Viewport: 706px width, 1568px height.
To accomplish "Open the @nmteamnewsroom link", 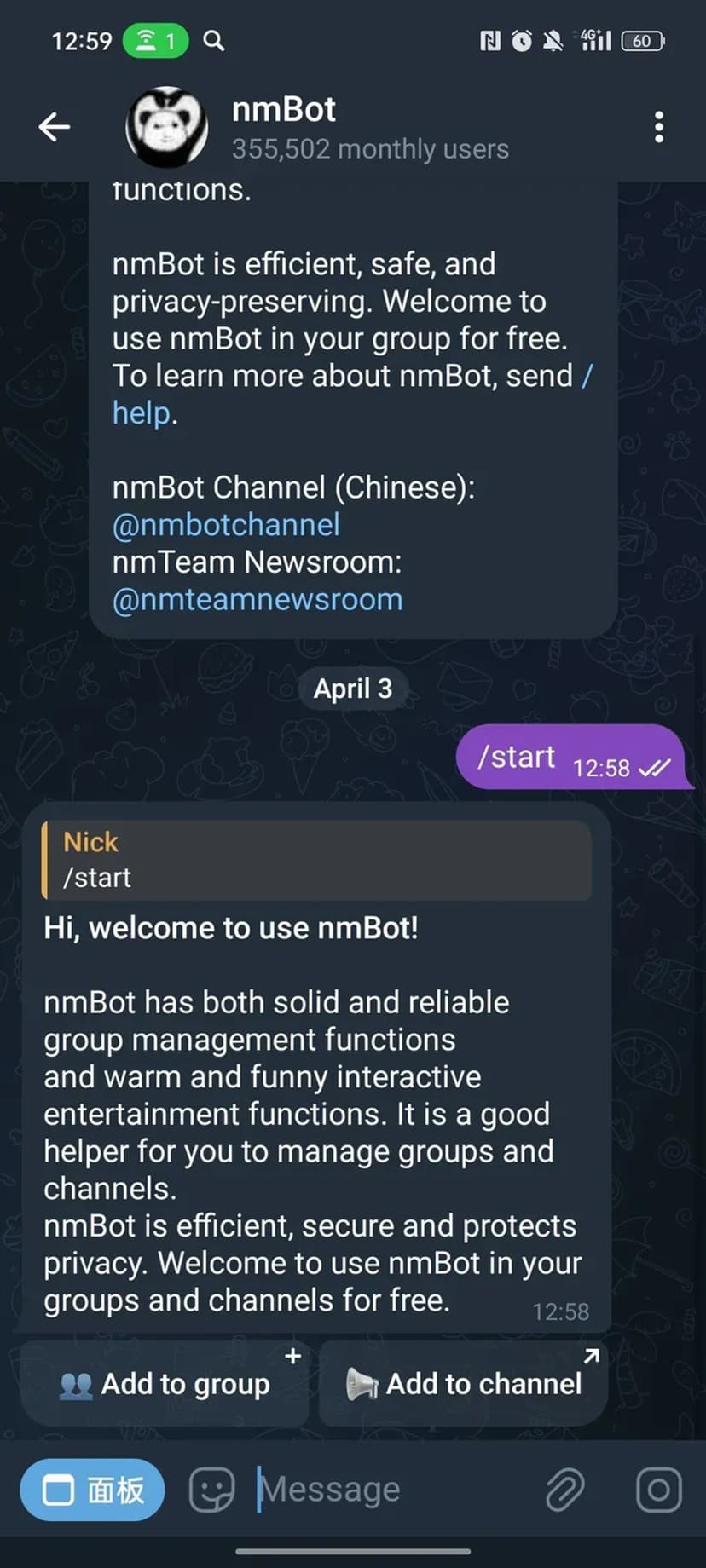I will coord(258,600).
